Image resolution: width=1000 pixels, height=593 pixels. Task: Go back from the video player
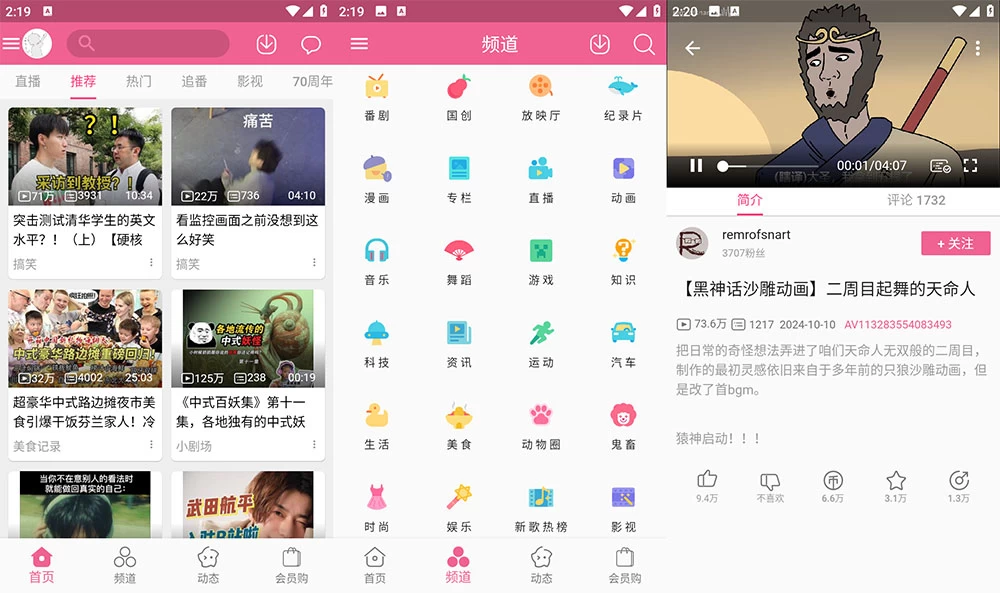692,48
